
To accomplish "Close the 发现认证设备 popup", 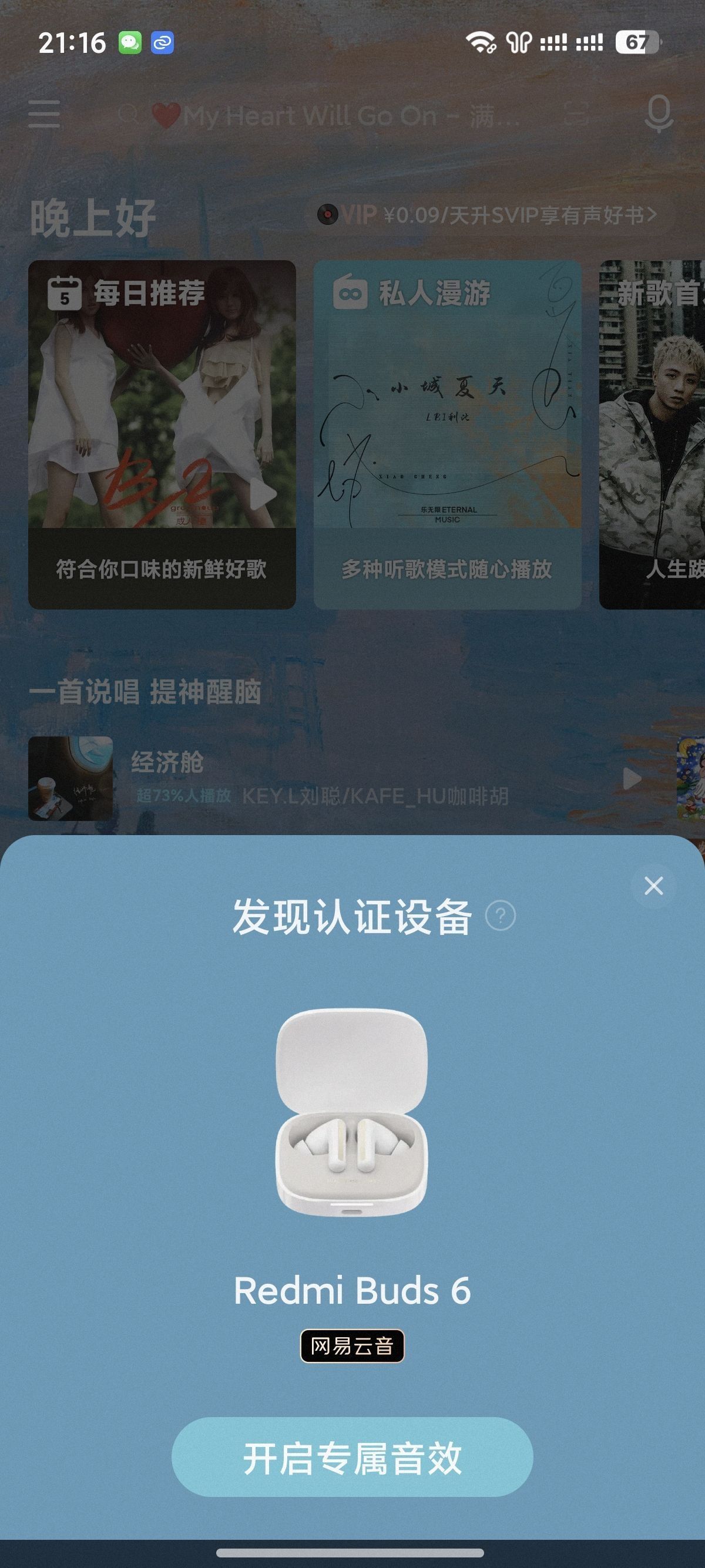I will tap(653, 886).
